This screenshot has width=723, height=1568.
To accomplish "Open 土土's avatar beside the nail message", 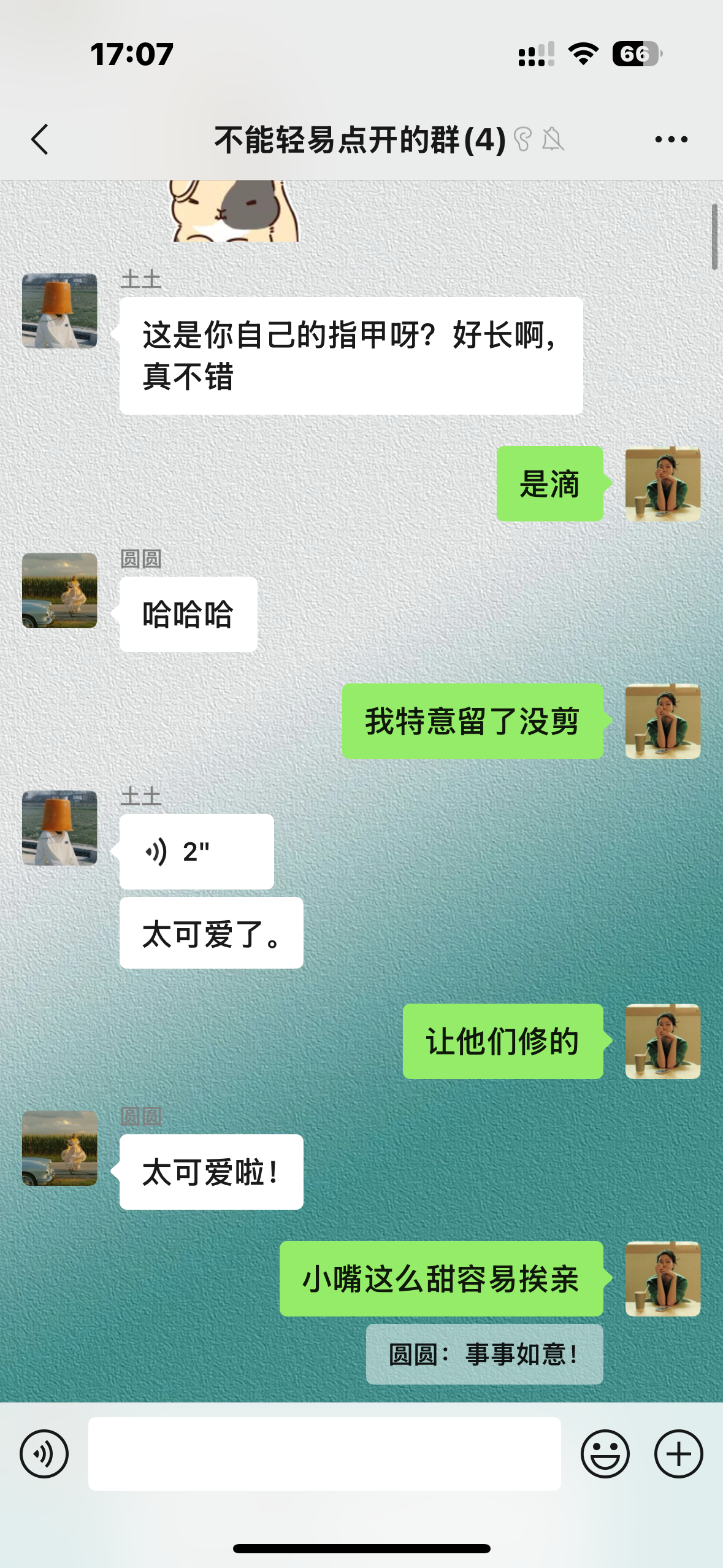I will (59, 311).
